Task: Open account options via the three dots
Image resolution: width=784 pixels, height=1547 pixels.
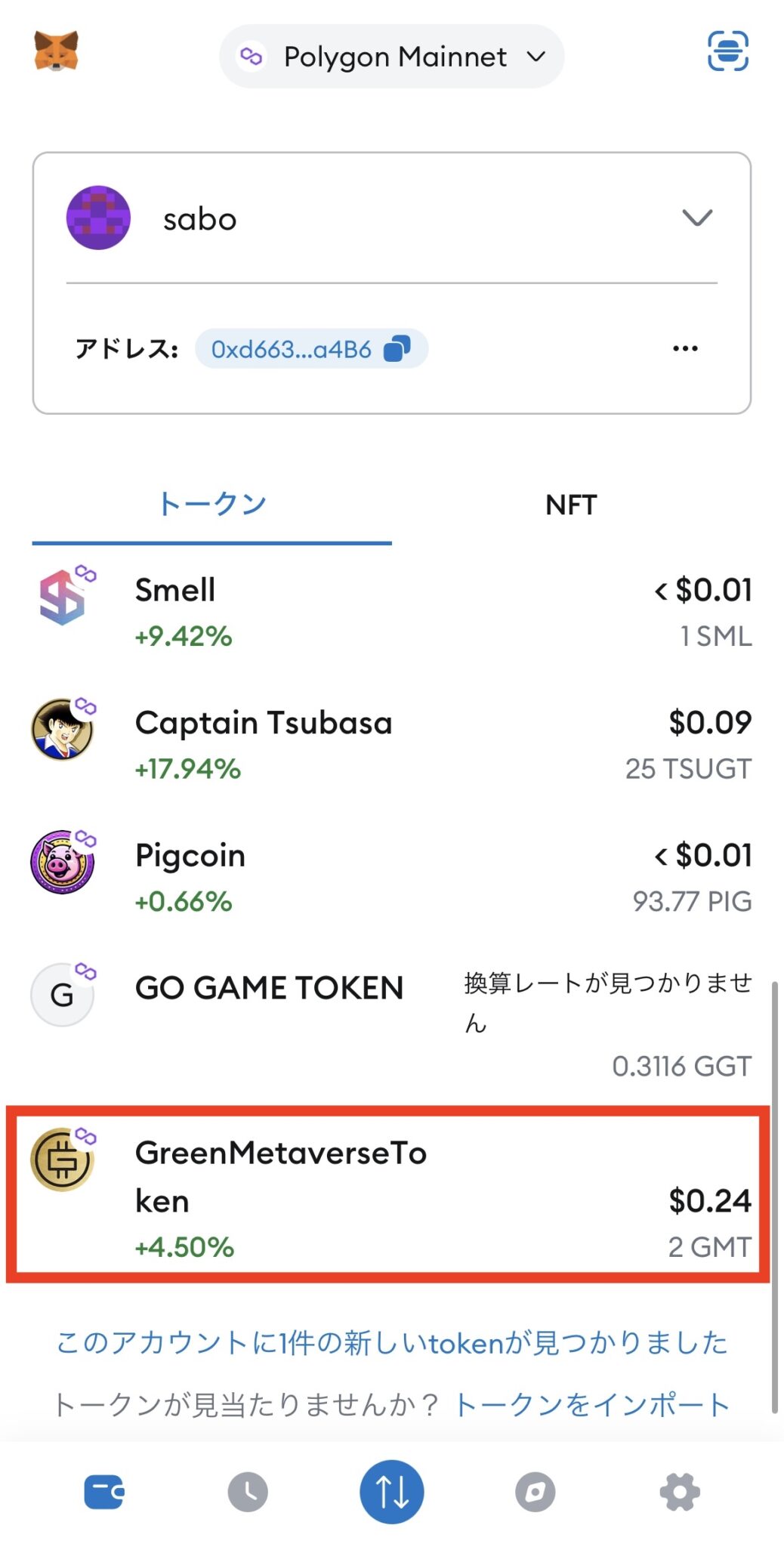Action: click(684, 347)
